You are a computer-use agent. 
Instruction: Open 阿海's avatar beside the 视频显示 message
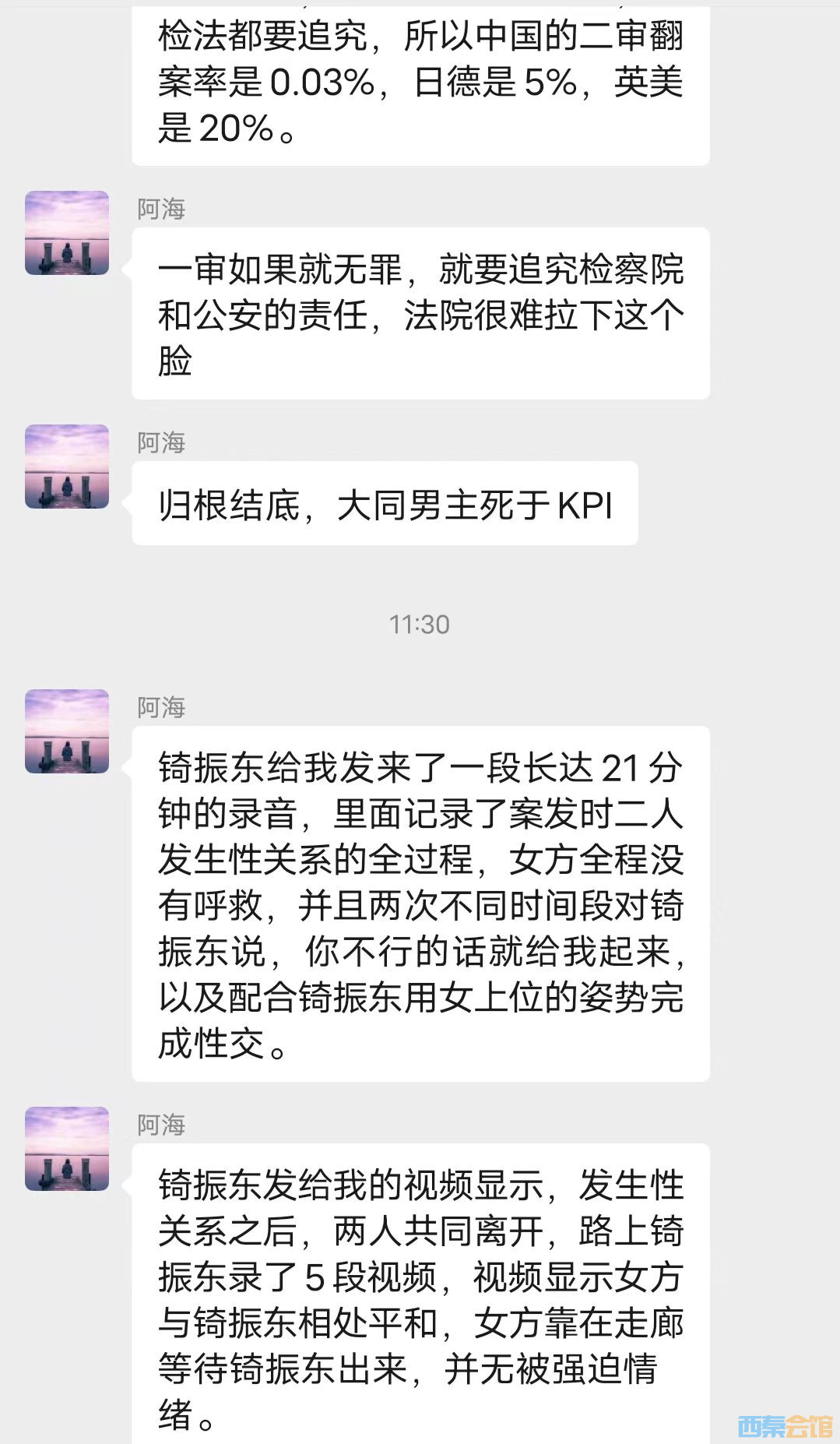[67, 1149]
